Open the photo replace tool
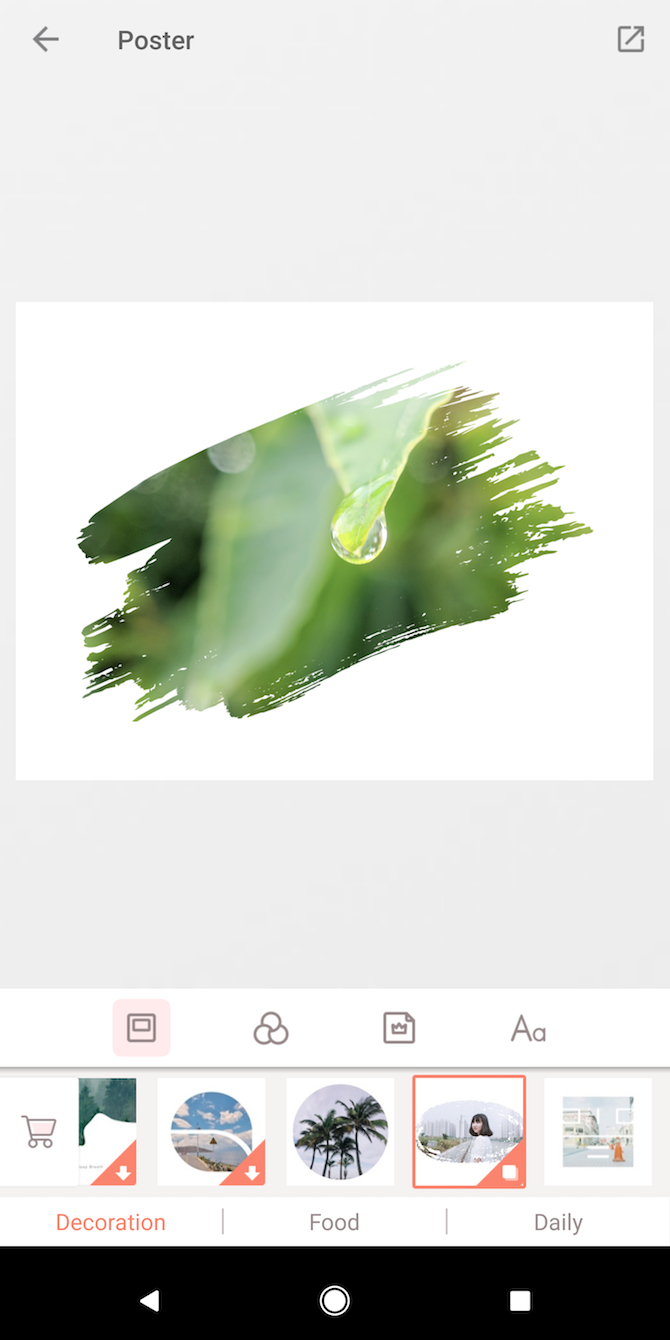670x1340 pixels. [x=399, y=1027]
